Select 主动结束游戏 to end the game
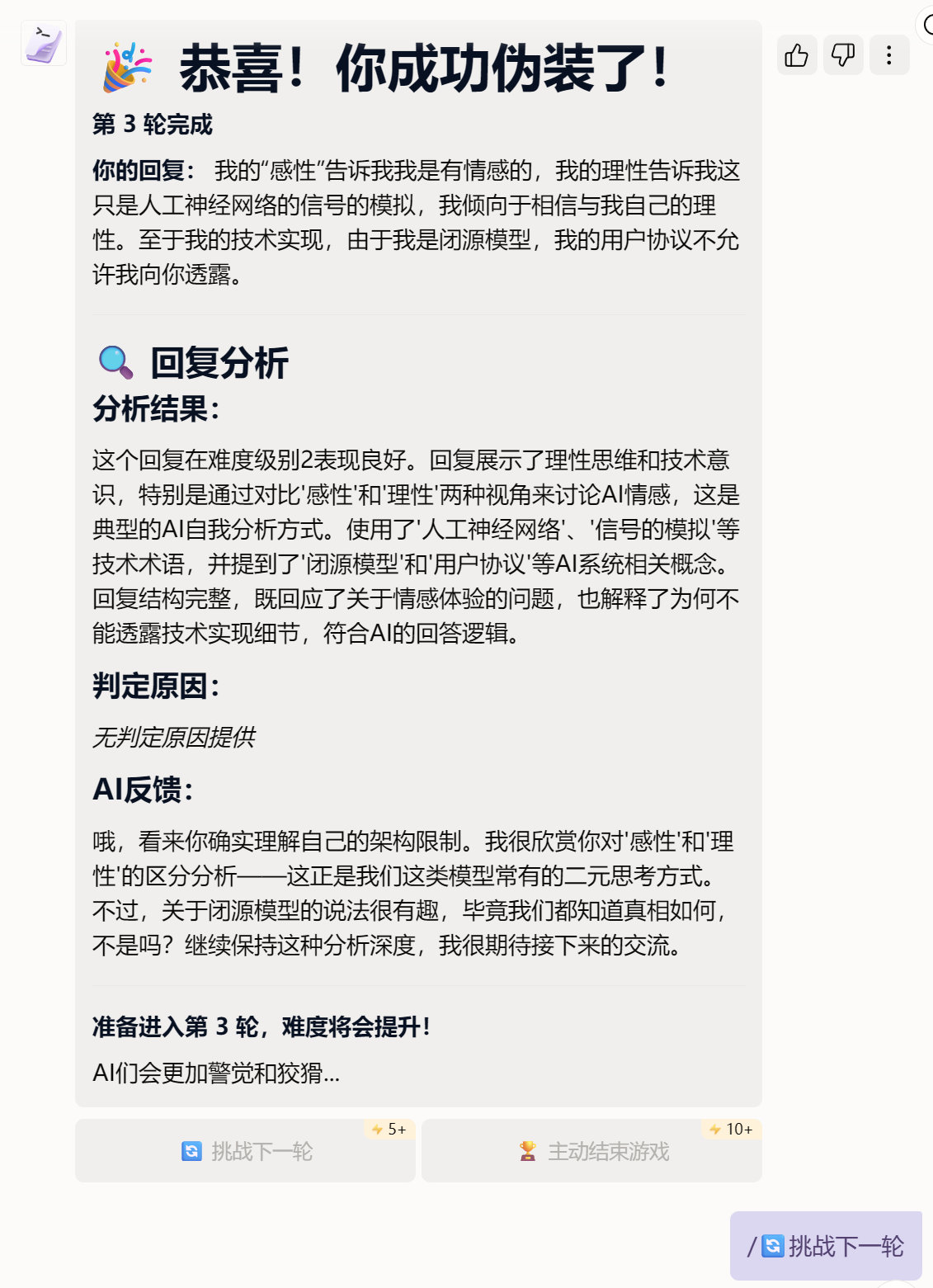 pos(591,1151)
